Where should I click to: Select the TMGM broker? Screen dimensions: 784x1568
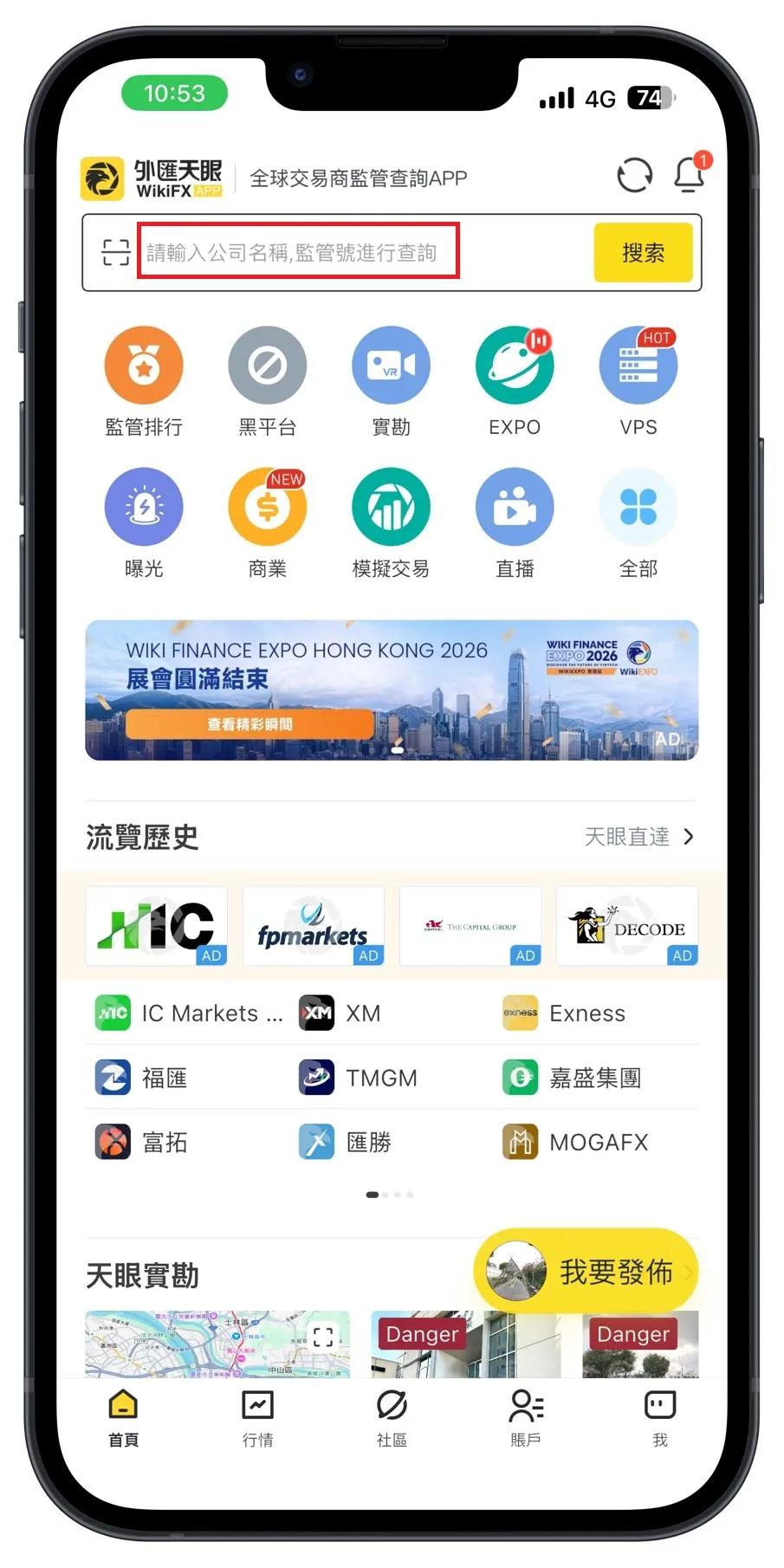click(x=358, y=1078)
